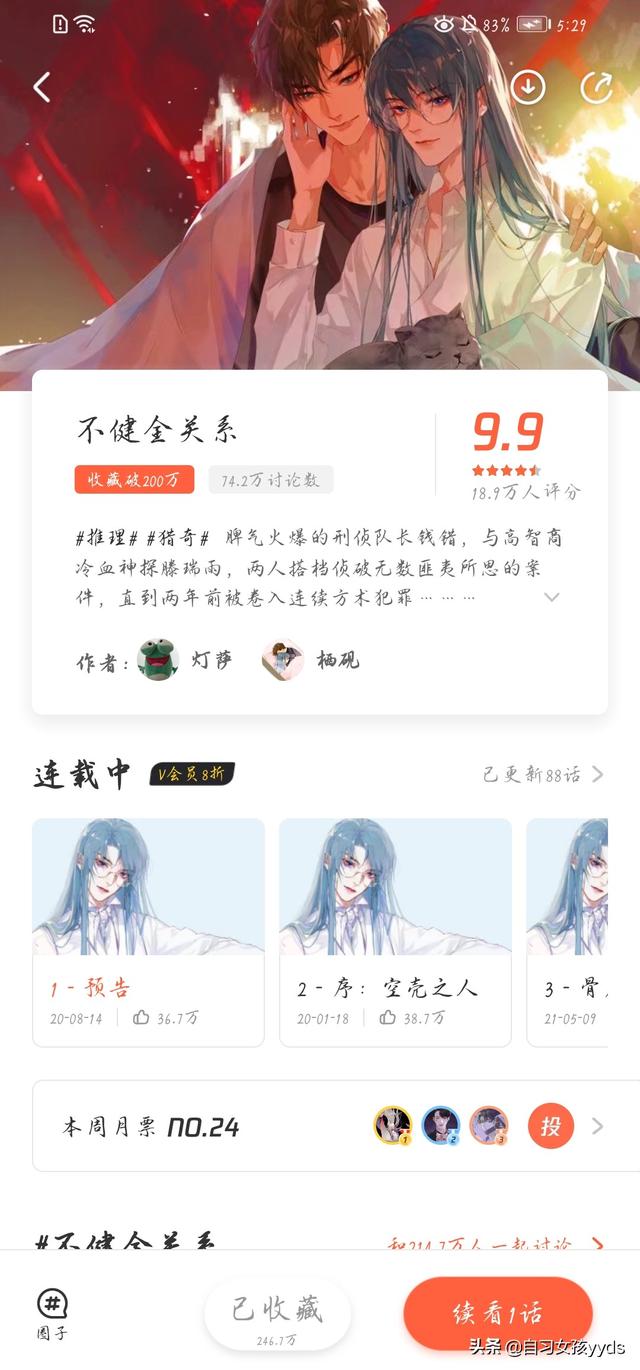Open chapter 2 - 序：空壳之人
The width and height of the screenshot is (640, 1370).
(x=395, y=930)
